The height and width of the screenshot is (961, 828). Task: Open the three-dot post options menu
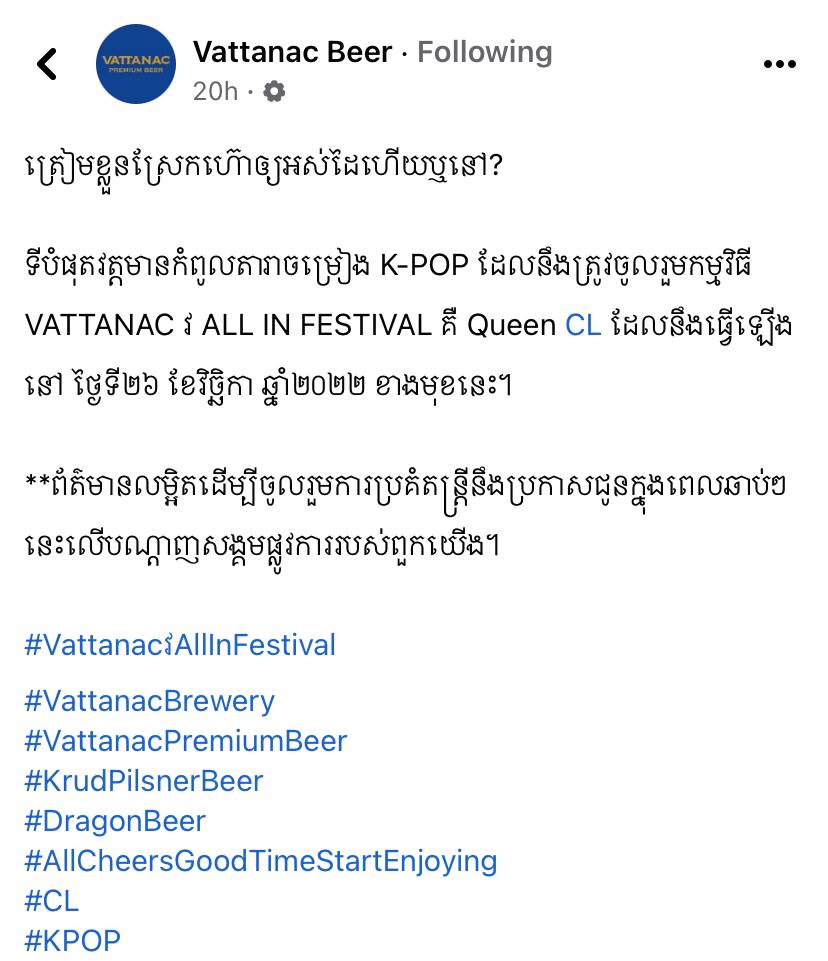coord(779,65)
